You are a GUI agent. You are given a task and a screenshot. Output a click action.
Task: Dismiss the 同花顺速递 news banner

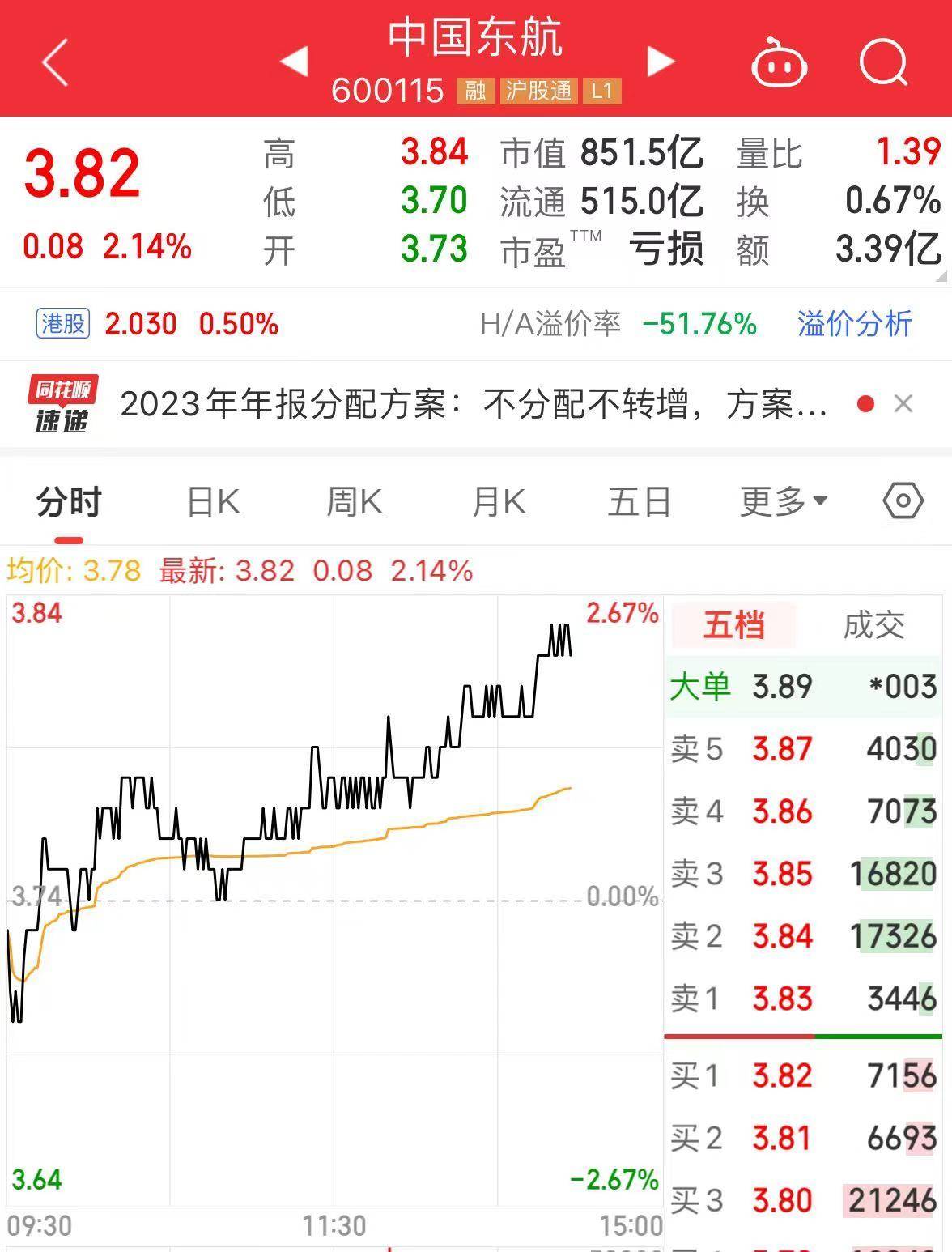(x=903, y=403)
